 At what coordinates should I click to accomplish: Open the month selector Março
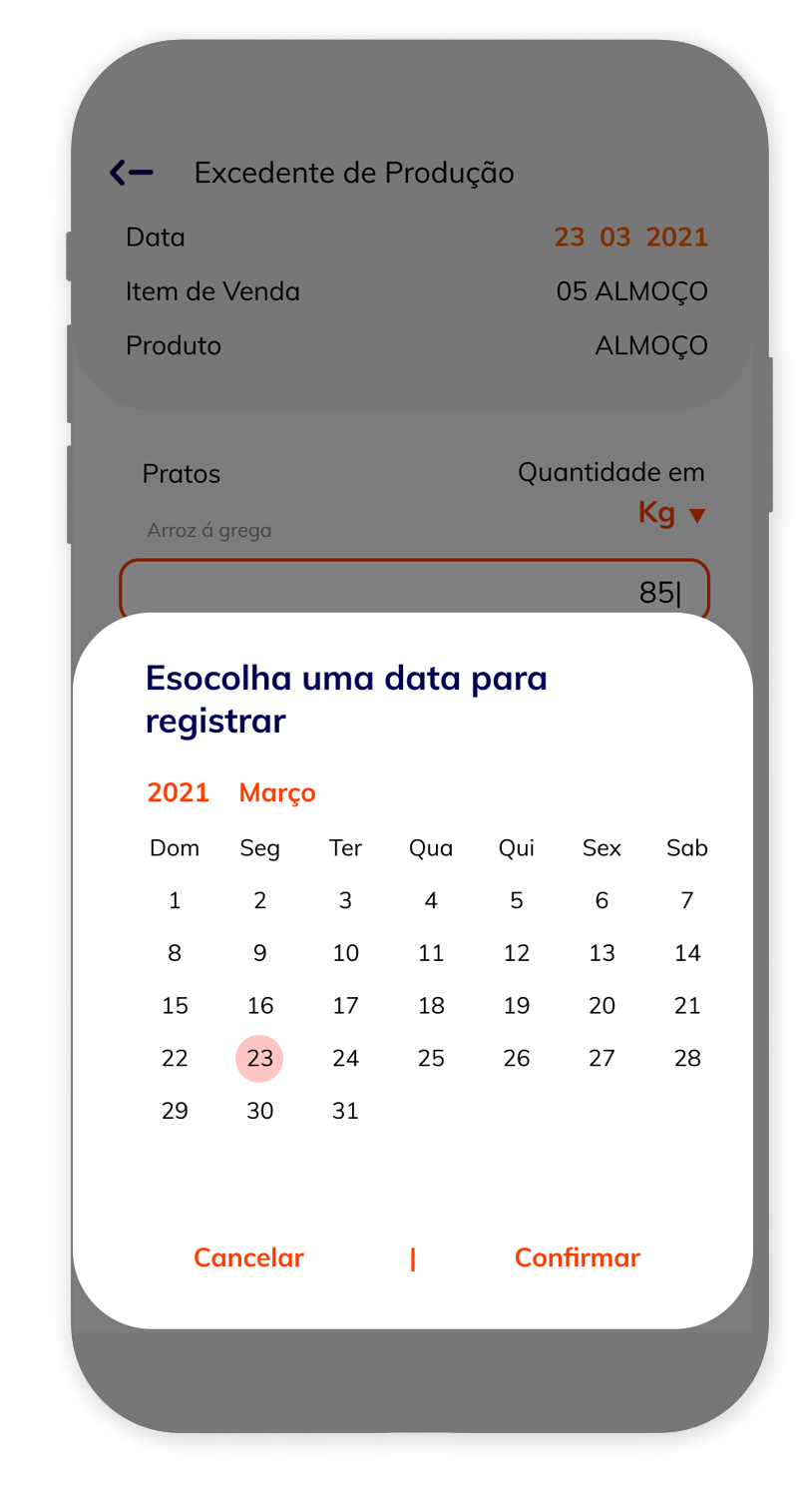click(277, 793)
